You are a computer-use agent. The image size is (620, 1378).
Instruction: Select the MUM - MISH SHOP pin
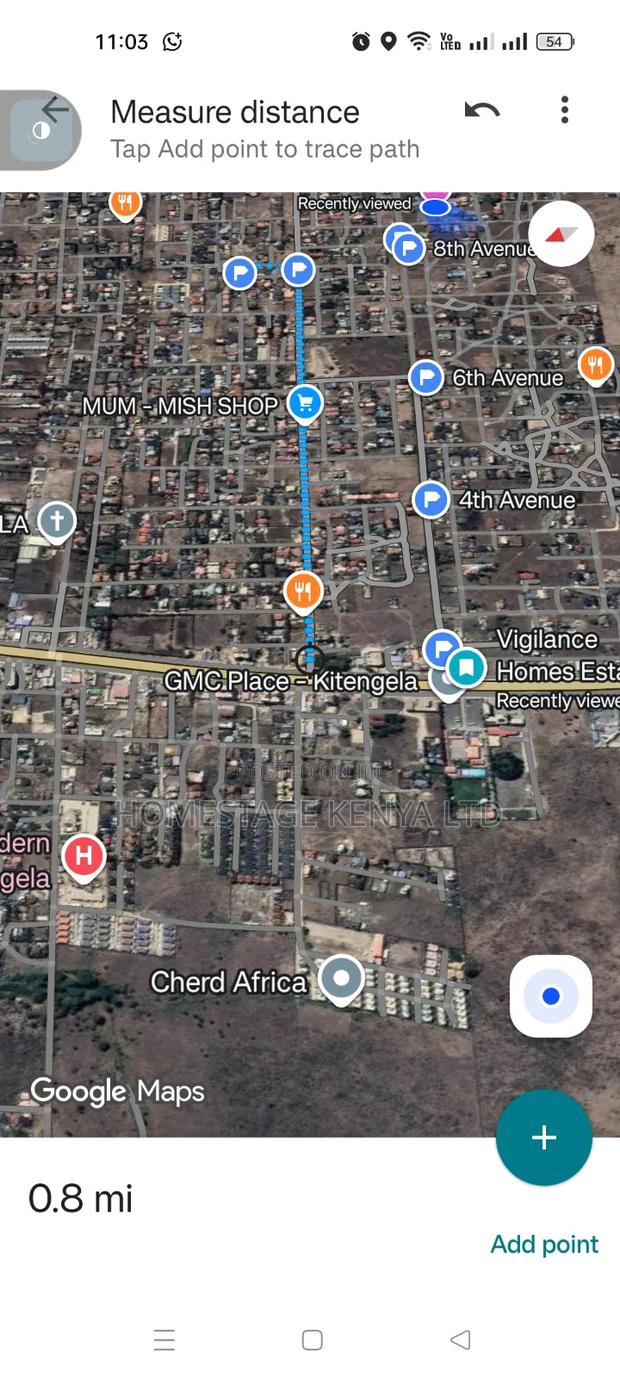click(x=305, y=403)
